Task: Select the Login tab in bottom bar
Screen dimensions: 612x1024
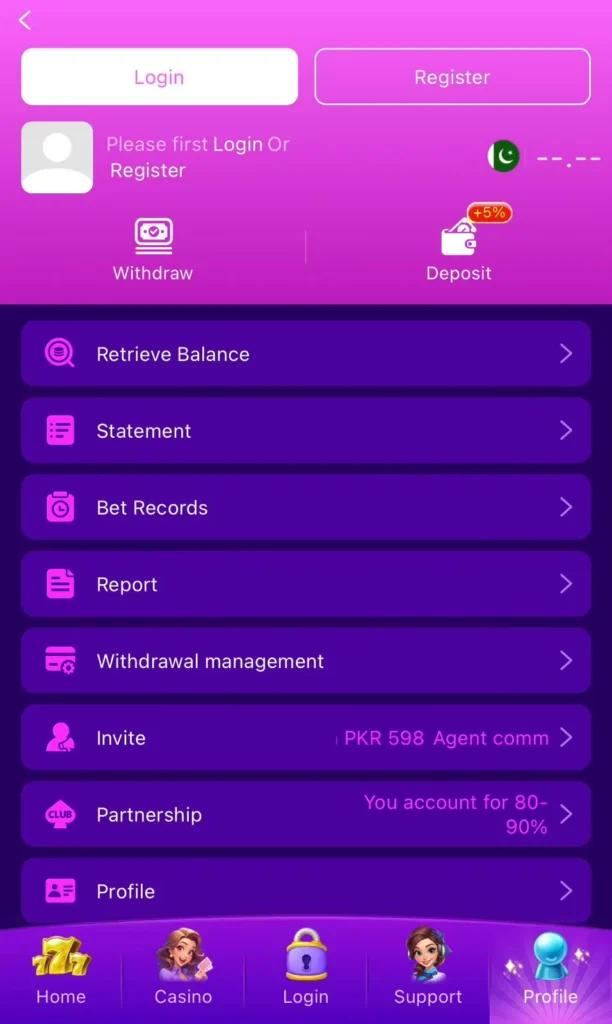Action: [x=306, y=970]
